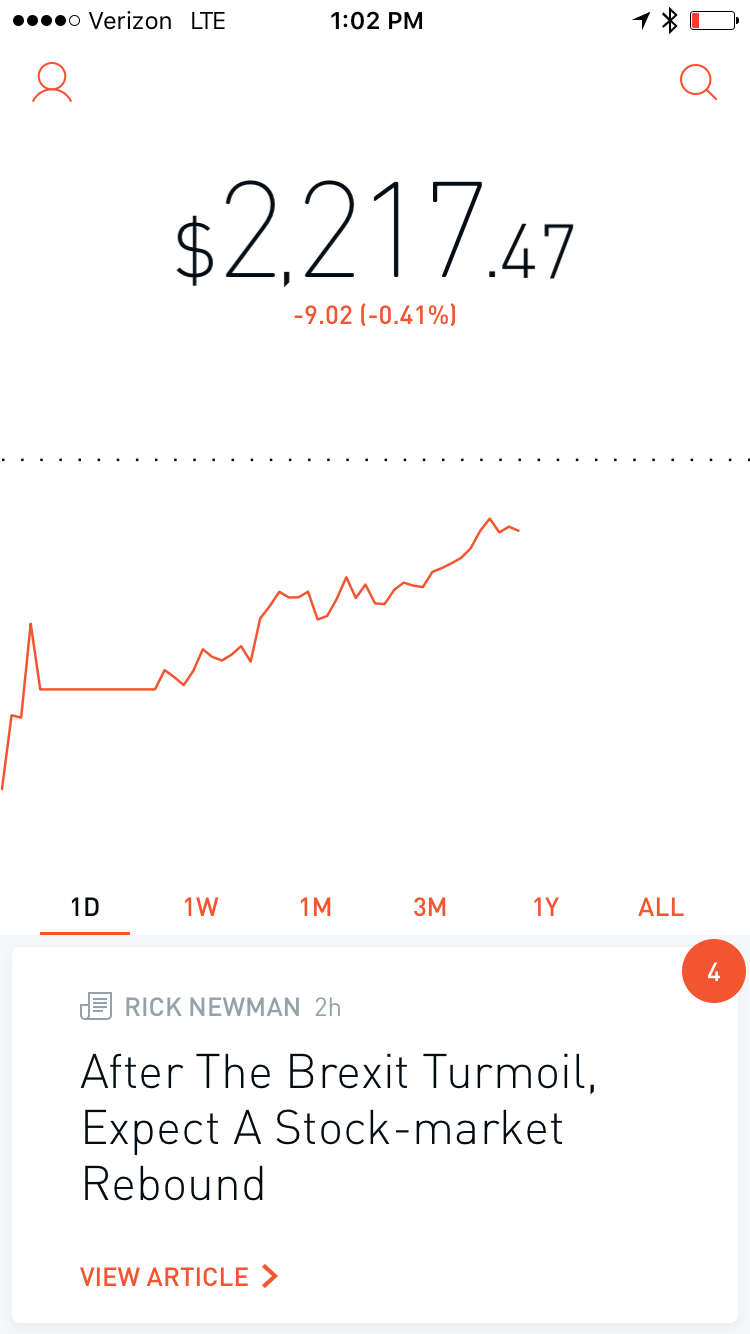
Task: Switch to the 1W chart range
Action: 201,908
